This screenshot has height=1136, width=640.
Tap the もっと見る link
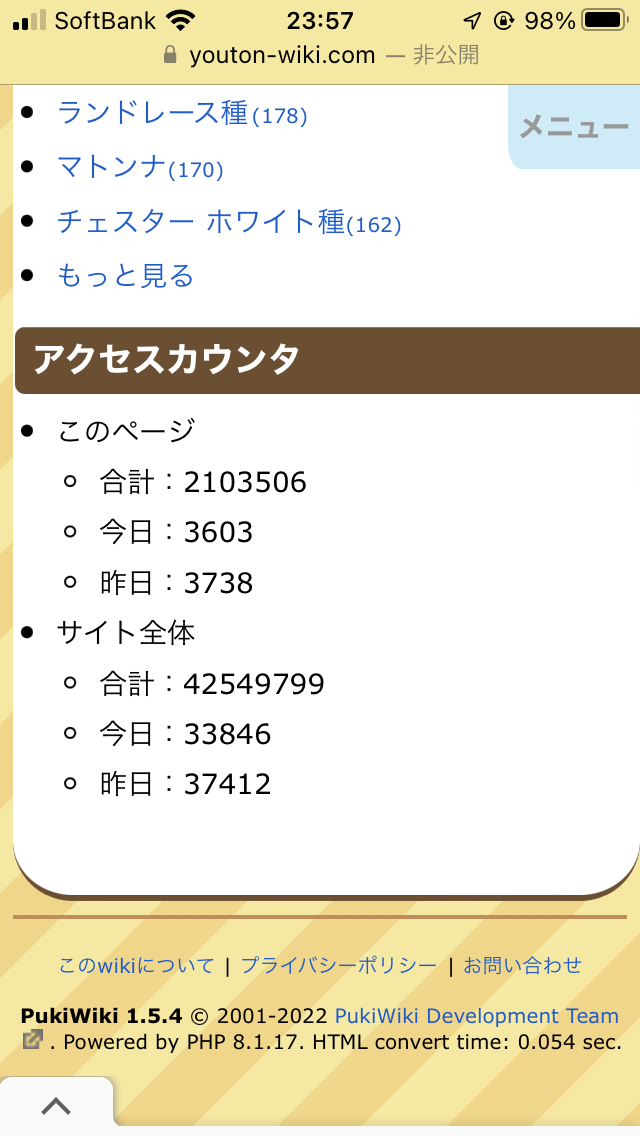125,275
